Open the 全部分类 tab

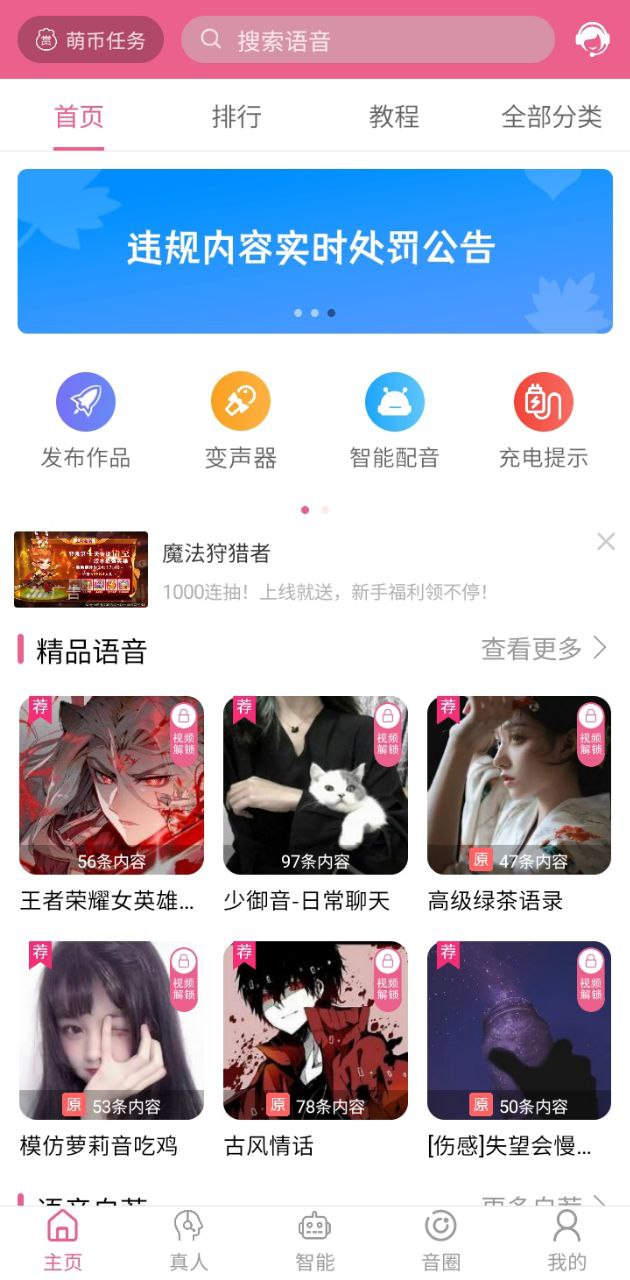point(551,117)
